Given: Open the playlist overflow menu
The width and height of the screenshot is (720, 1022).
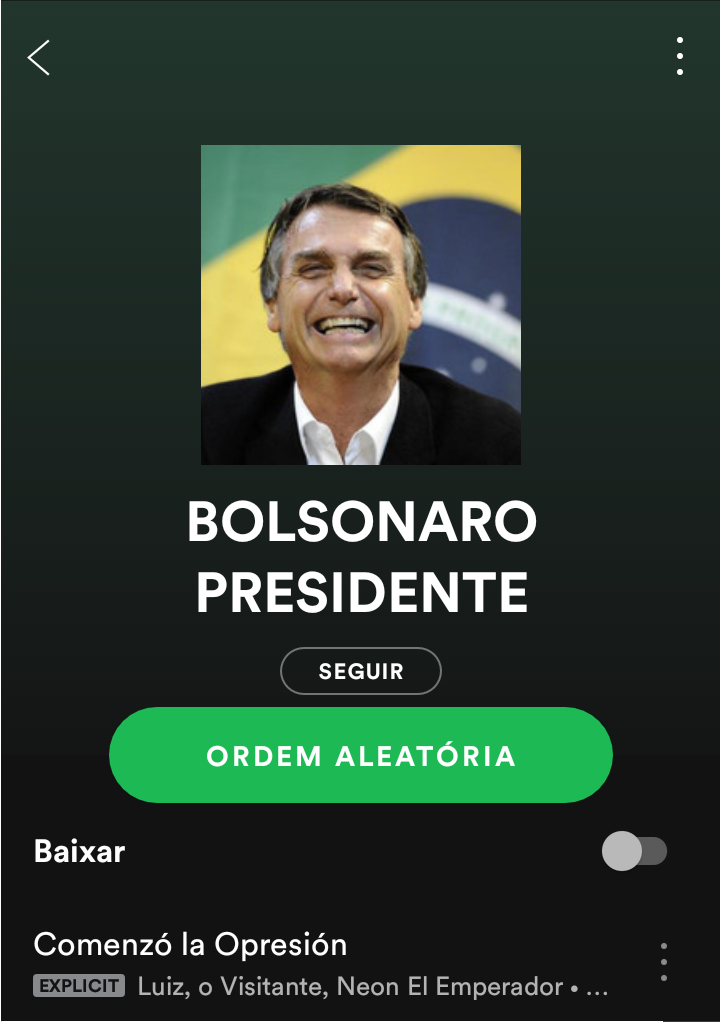Looking at the screenshot, I should [x=680, y=57].
